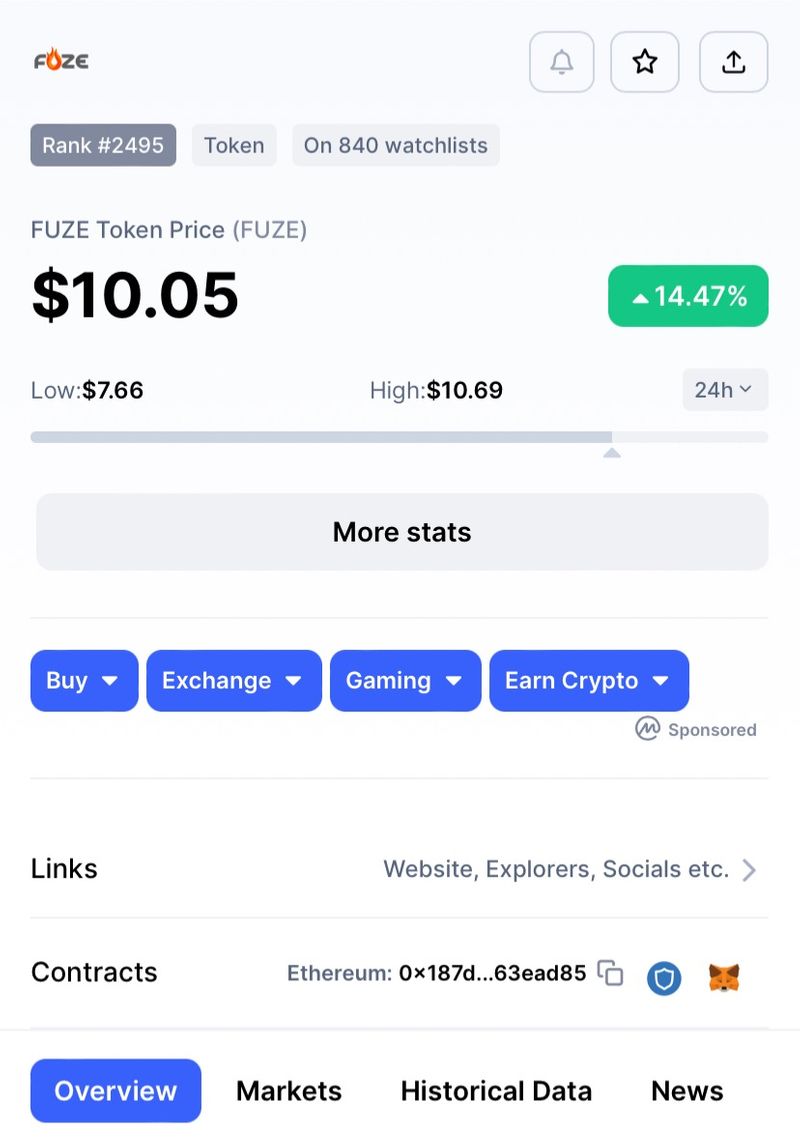Switch to the Markets tab
The height and width of the screenshot is (1147, 800).
289,1091
